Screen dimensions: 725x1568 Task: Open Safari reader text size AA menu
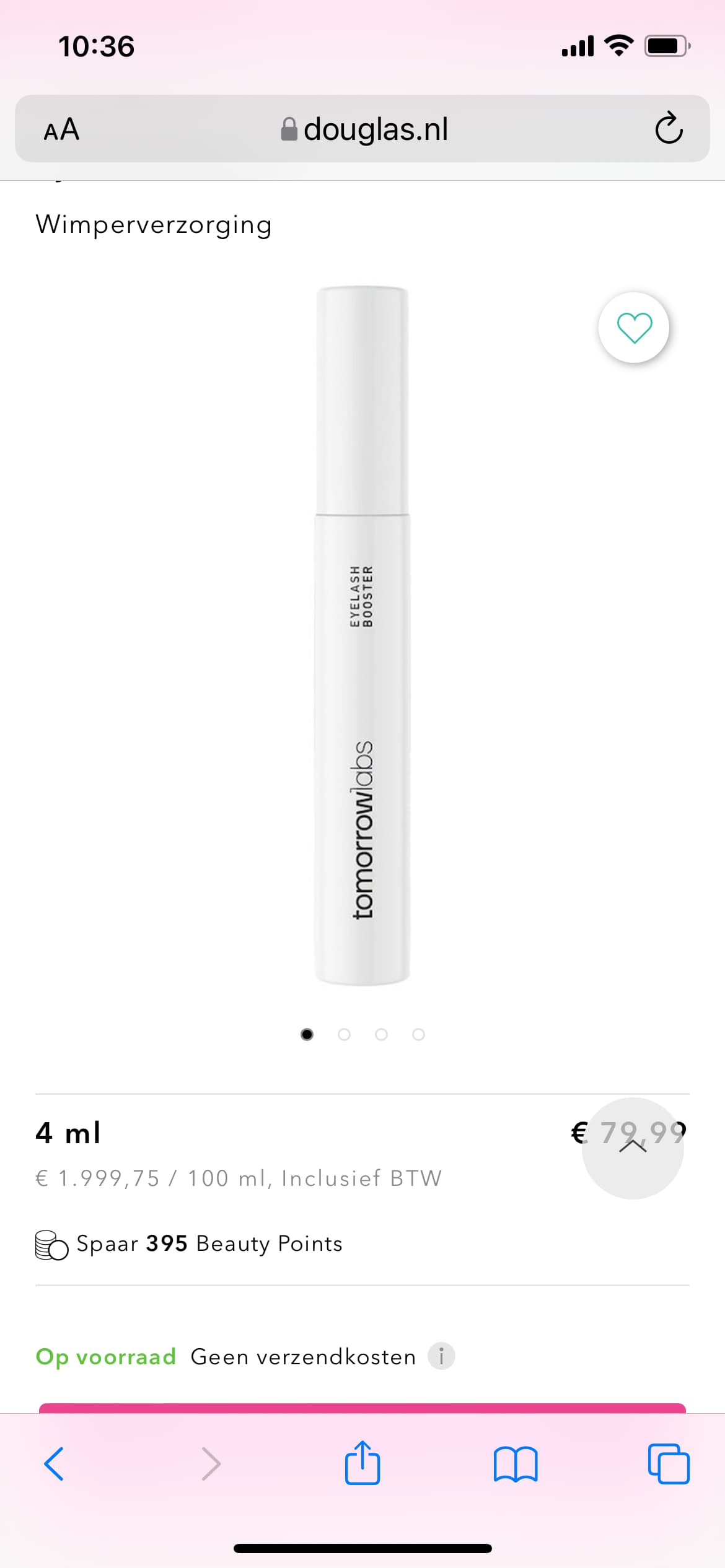(x=61, y=129)
